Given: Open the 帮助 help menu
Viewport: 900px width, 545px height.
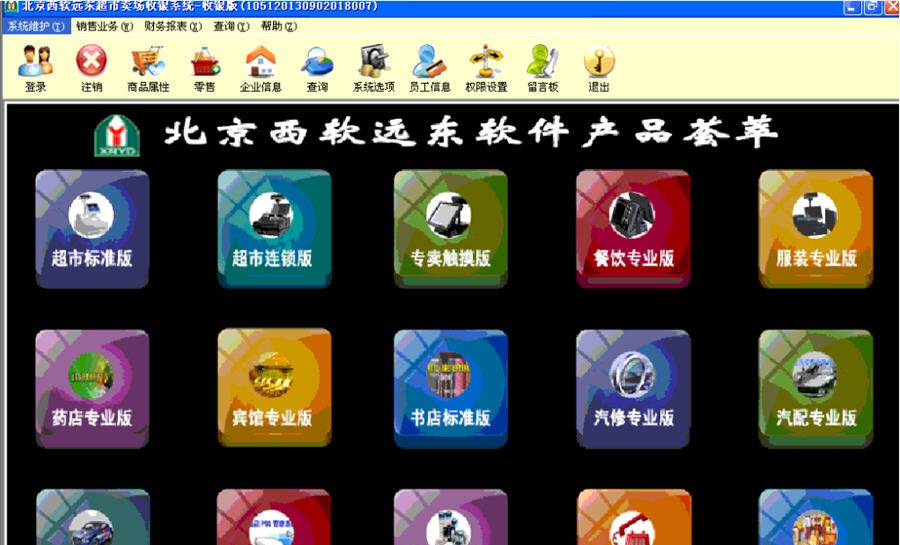Looking at the screenshot, I should coord(278,27).
